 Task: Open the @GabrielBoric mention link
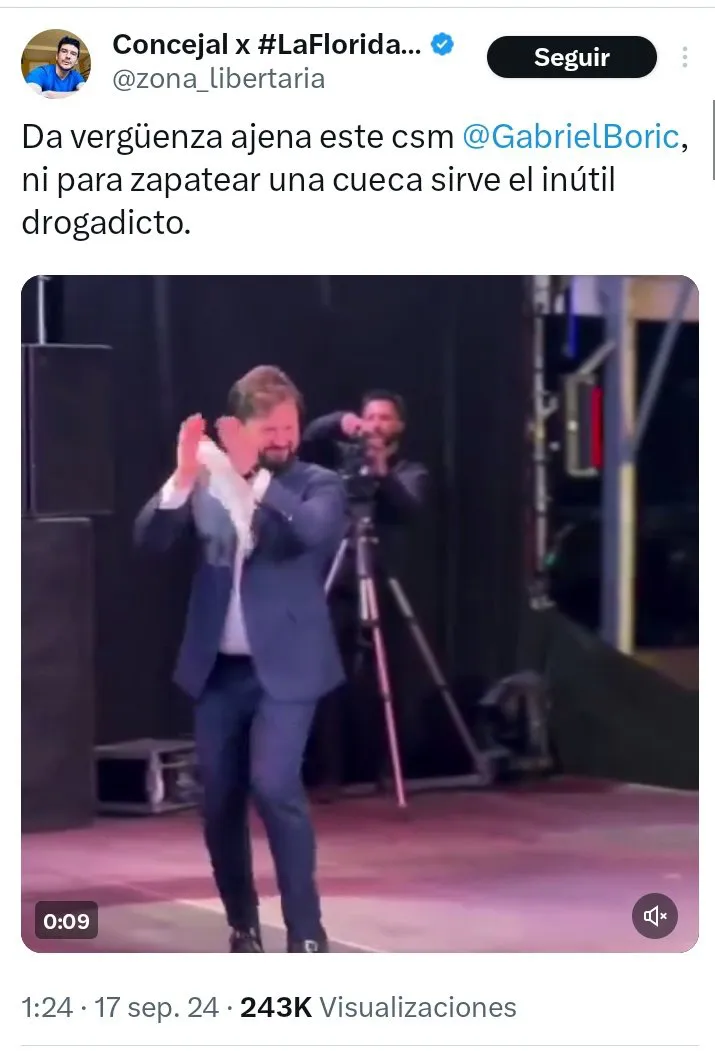tap(572, 138)
